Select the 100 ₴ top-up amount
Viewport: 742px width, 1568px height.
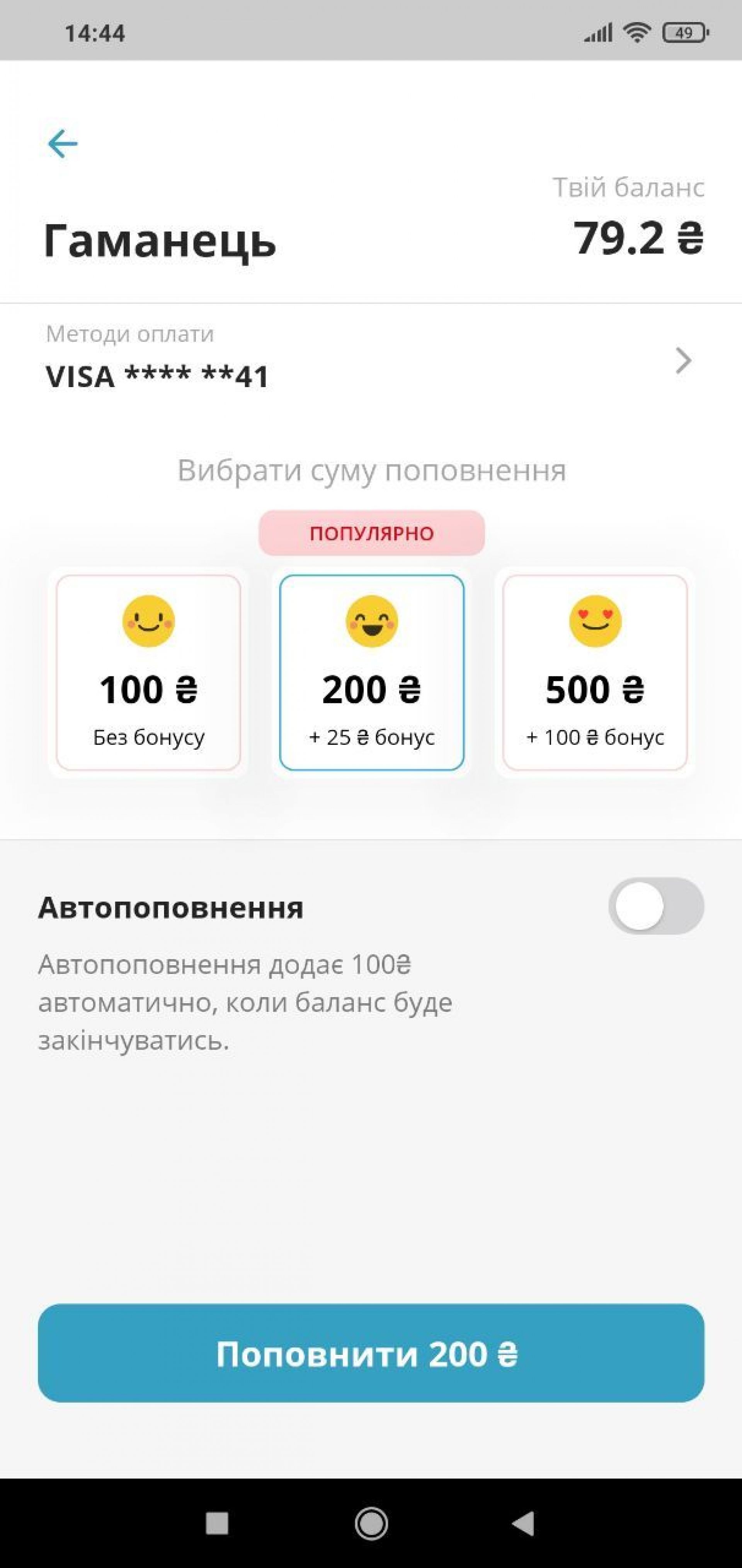click(x=148, y=672)
